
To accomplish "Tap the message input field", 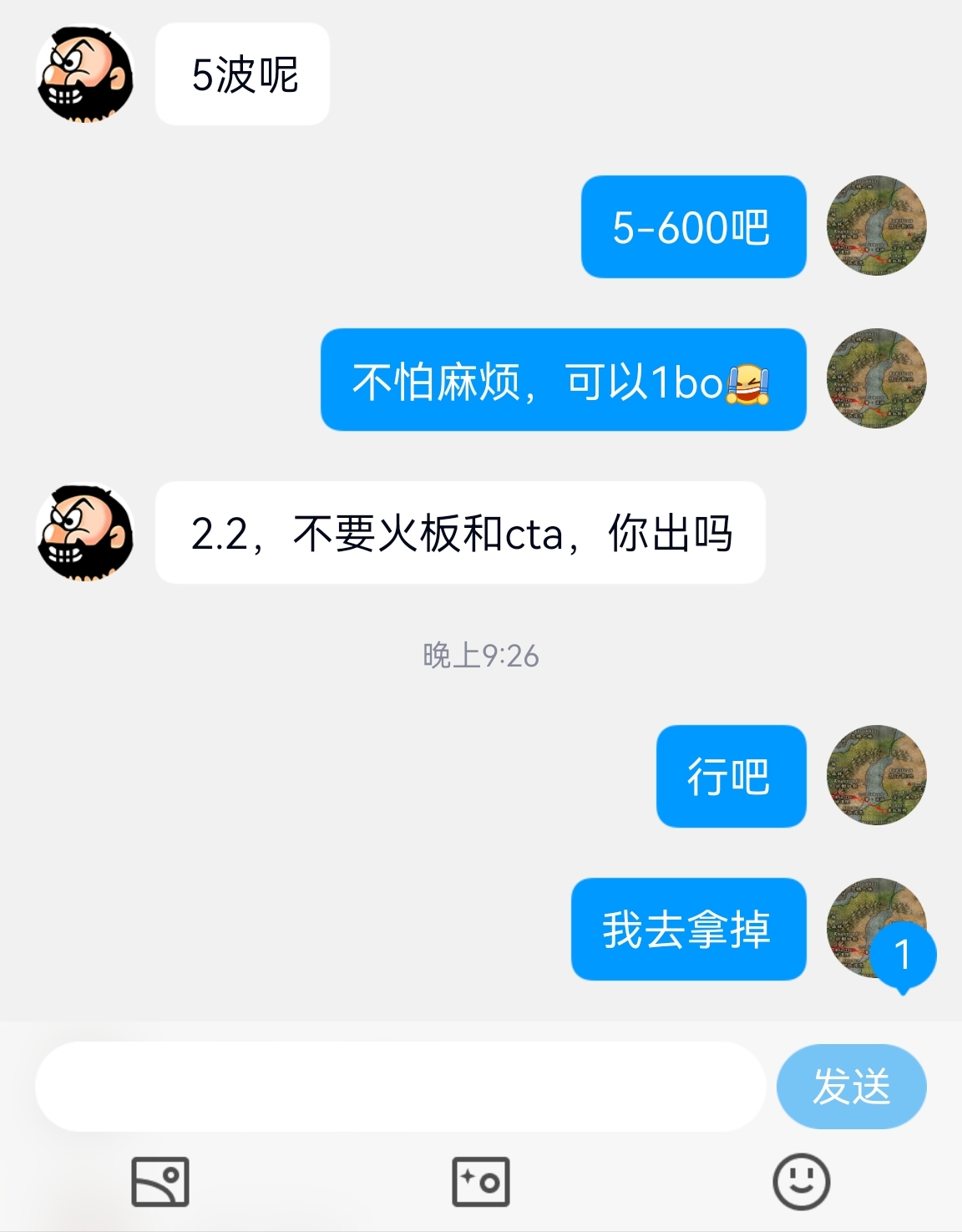I will point(399,1086).
